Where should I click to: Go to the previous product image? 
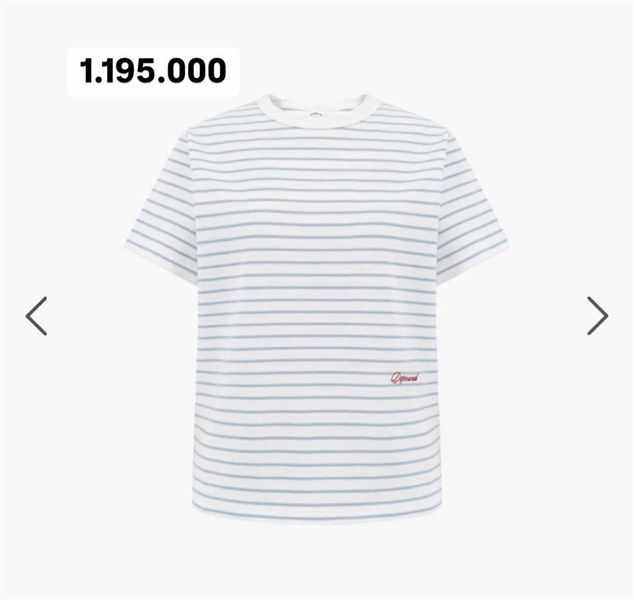36,316
